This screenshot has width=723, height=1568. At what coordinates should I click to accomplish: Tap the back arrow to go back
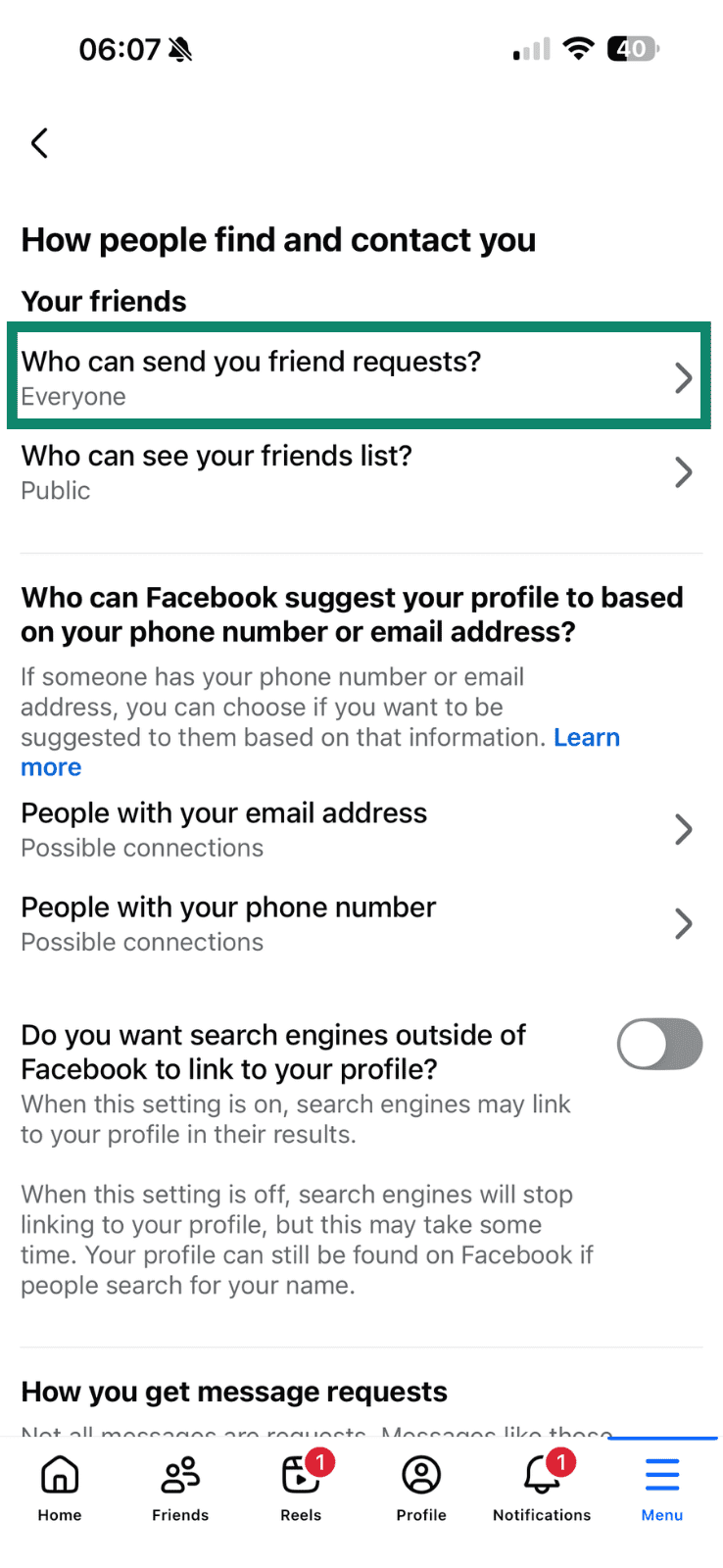[39, 143]
